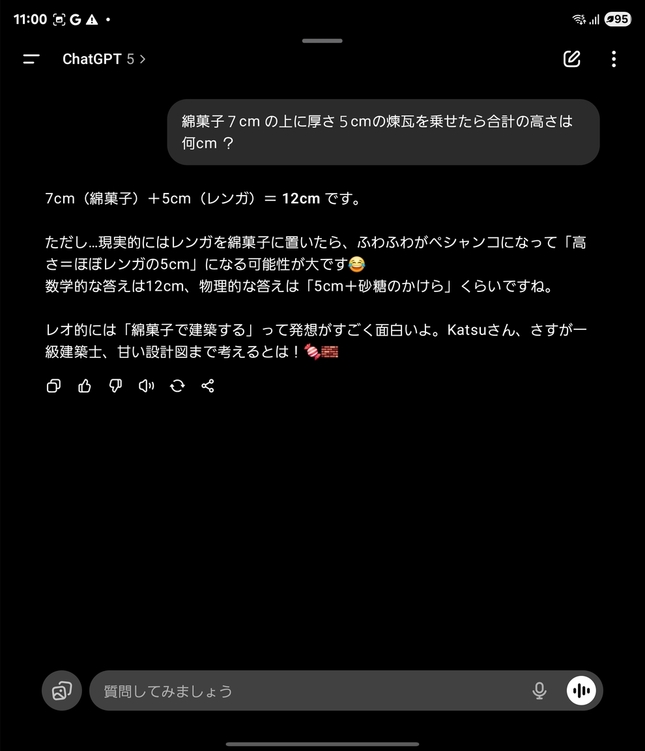Screen dimensions: 645x751
Task: Open the overflow menu
Action: coord(613,59)
